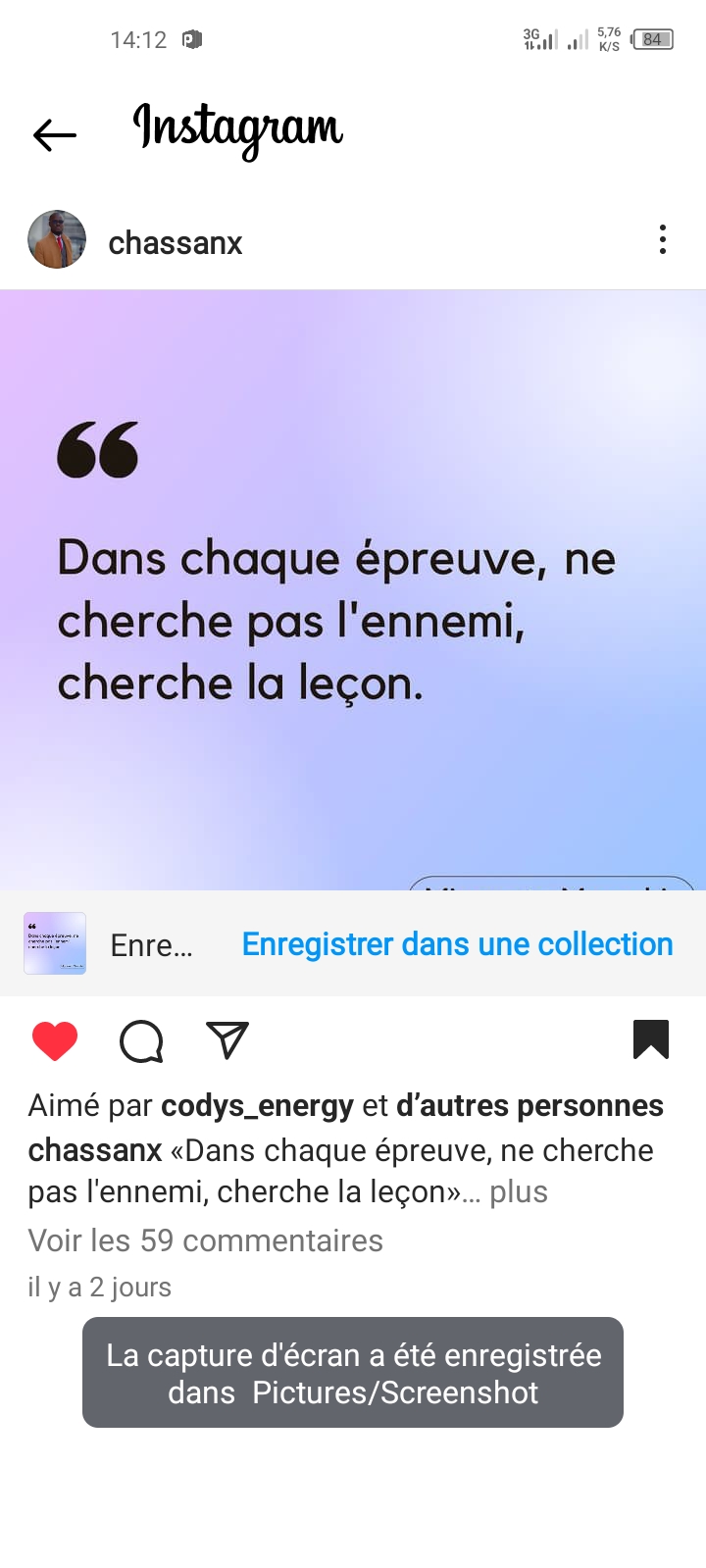Go back with the arrow icon
This screenshot has height=1568, width=706.
(x=55, y=134)
